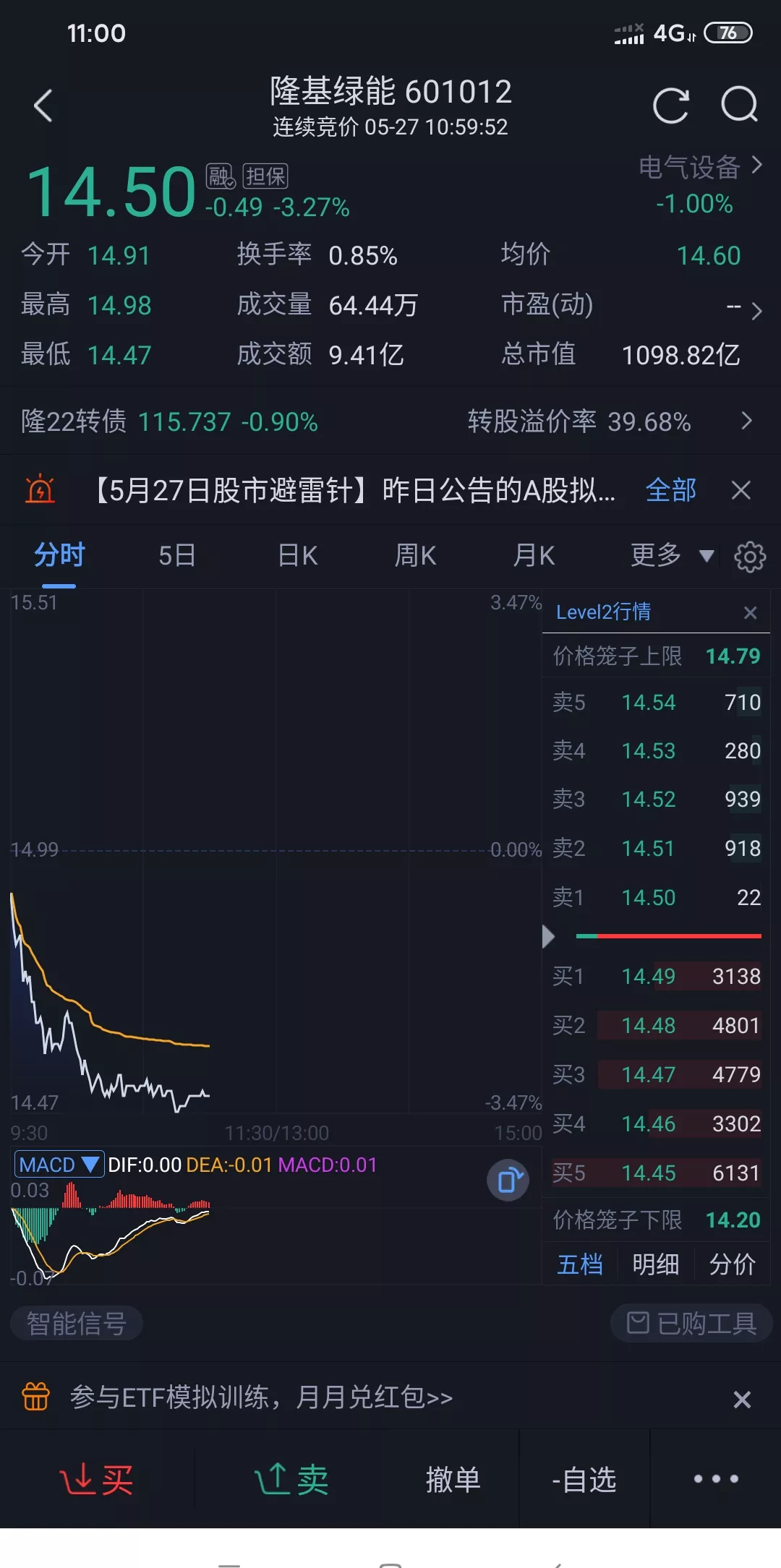Dismiss the 股市避雷针 news banner

tap(741, 491)
